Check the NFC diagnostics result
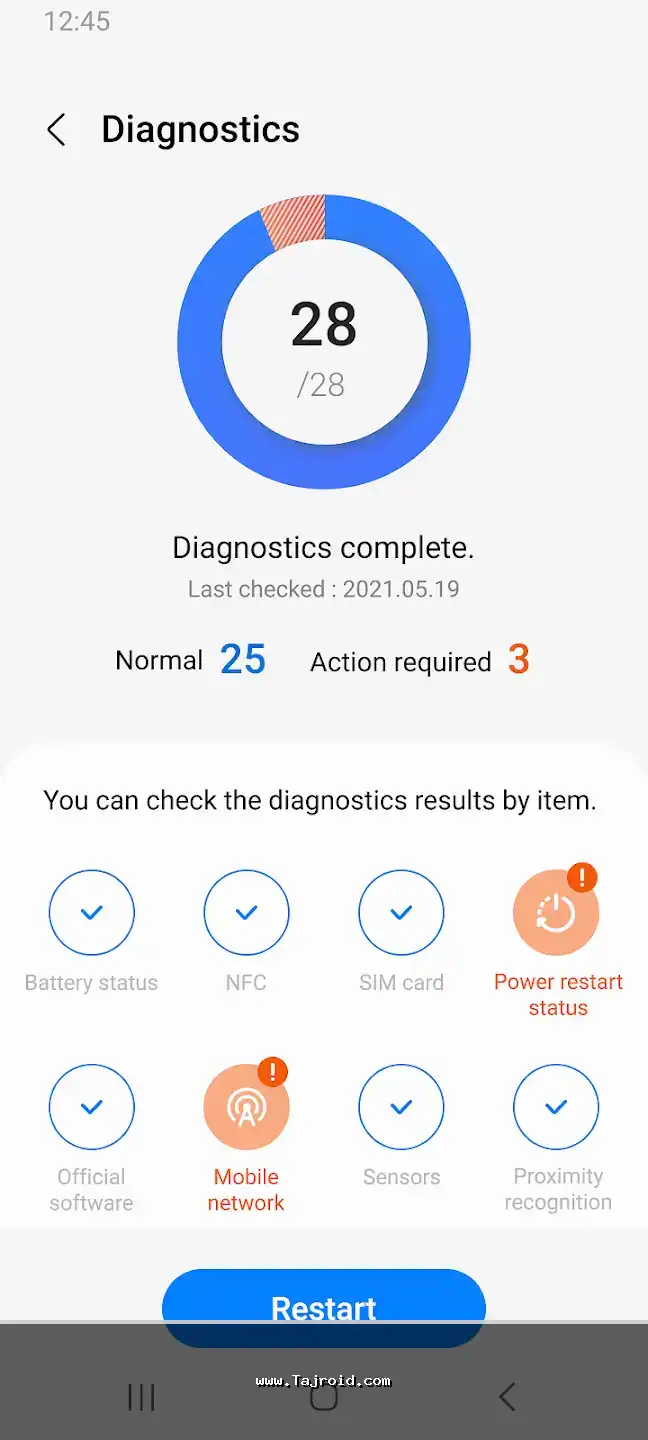This screenshot has height=1440, width=648. (x=246, y=913)
